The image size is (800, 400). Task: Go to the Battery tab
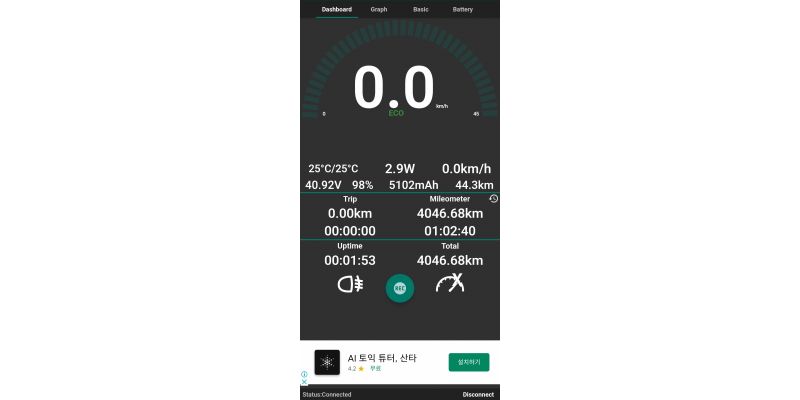tap(463, 9)
